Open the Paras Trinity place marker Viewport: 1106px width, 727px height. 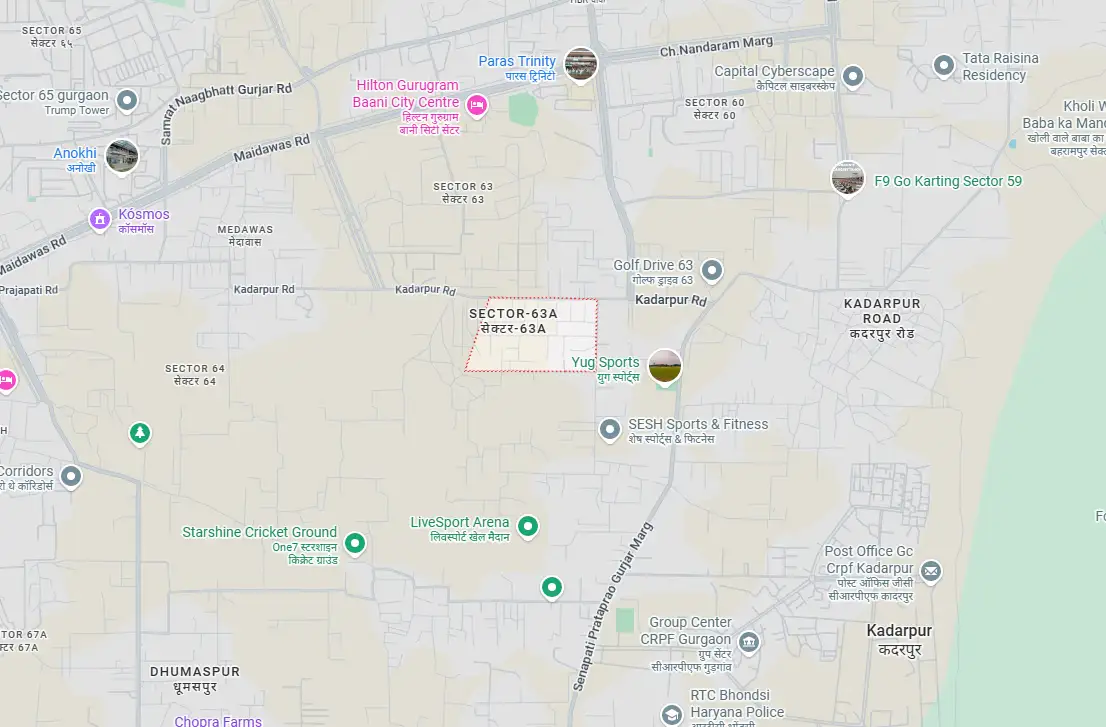tap(581, 65)
